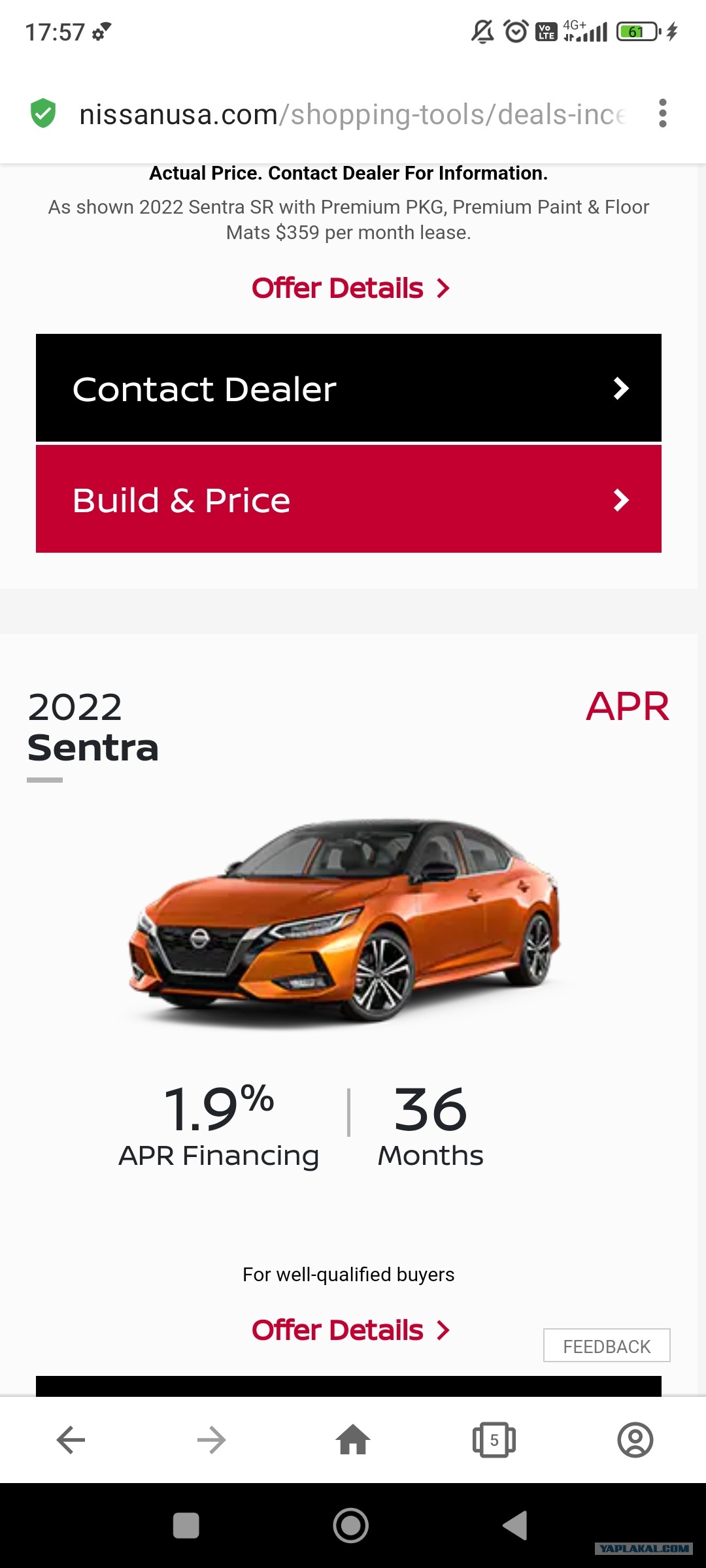Open Offer Details for the lease deal
This screenshot has height=1568, width=706.
pos(351,288)
